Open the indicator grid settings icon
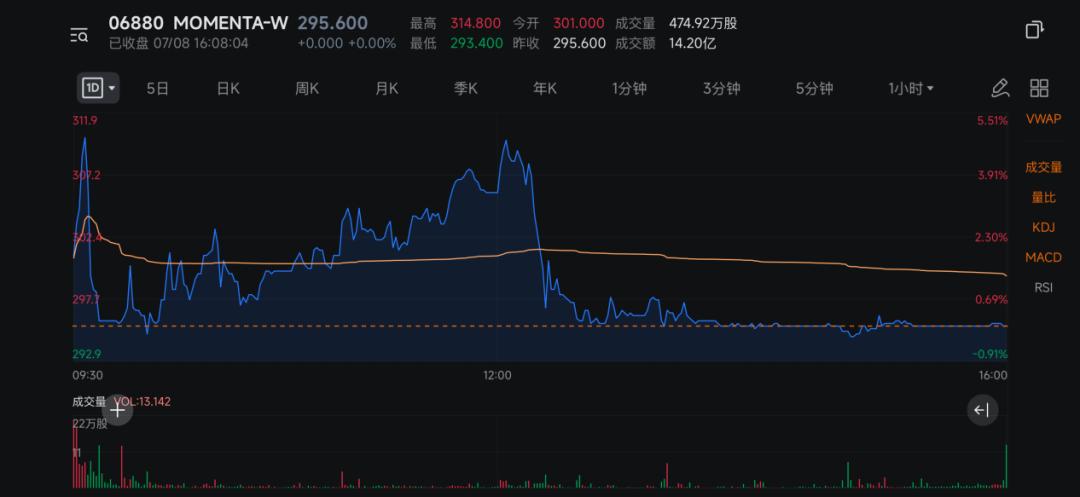This screenshot has height=497, width=1080. point(1039,88)
